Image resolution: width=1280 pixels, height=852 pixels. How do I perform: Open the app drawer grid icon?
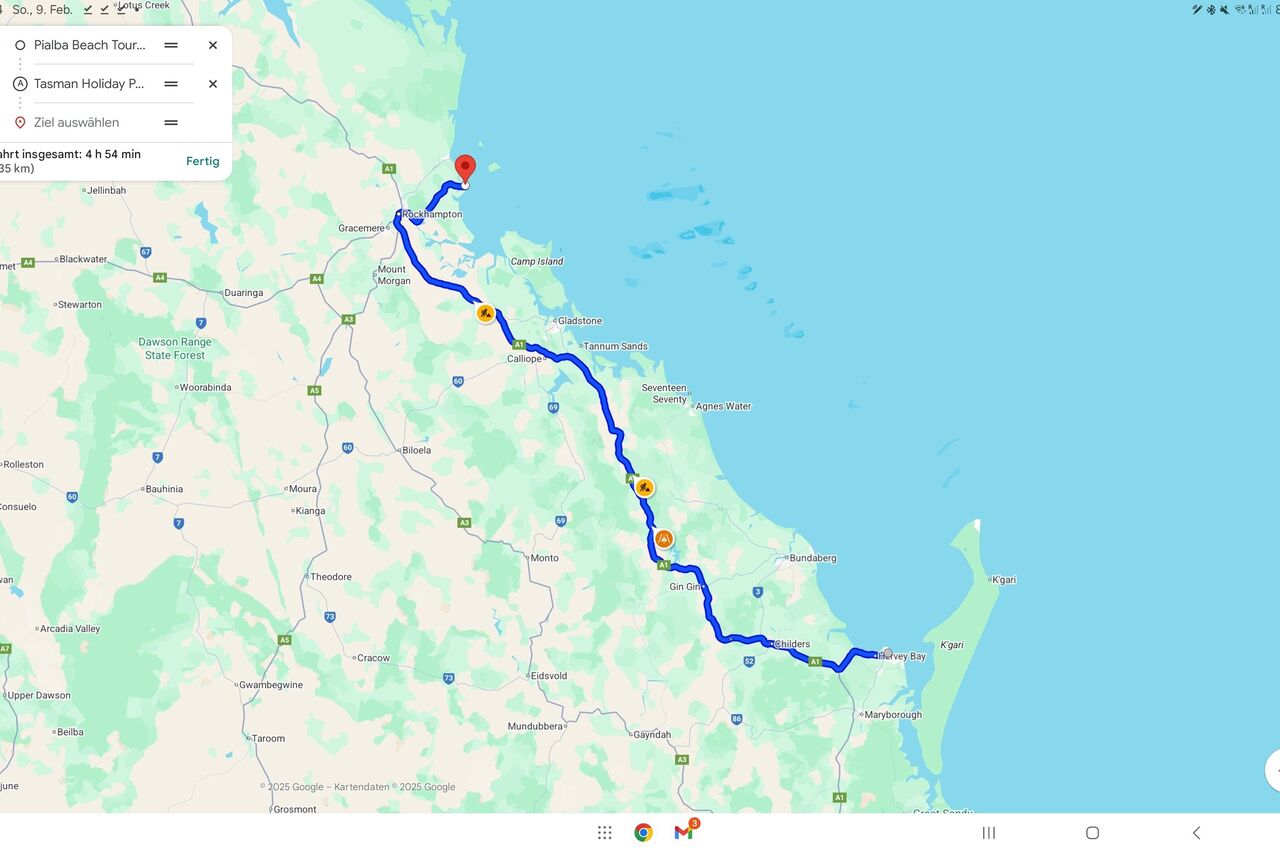pos(604,833)
